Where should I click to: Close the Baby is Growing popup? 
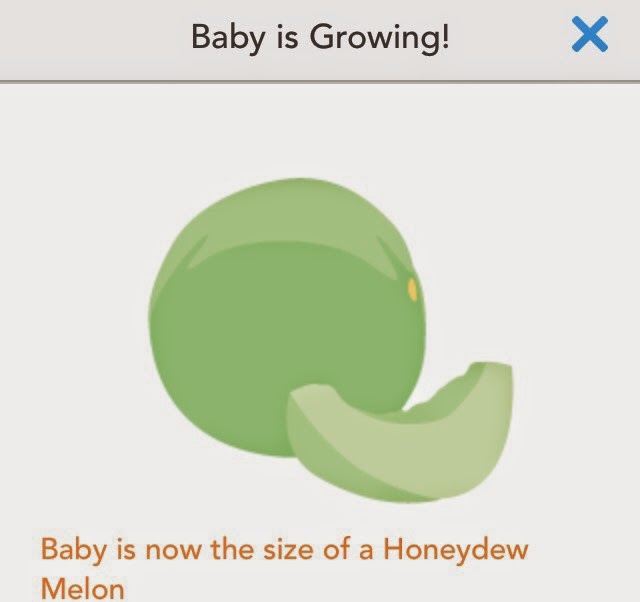[589, 37]
